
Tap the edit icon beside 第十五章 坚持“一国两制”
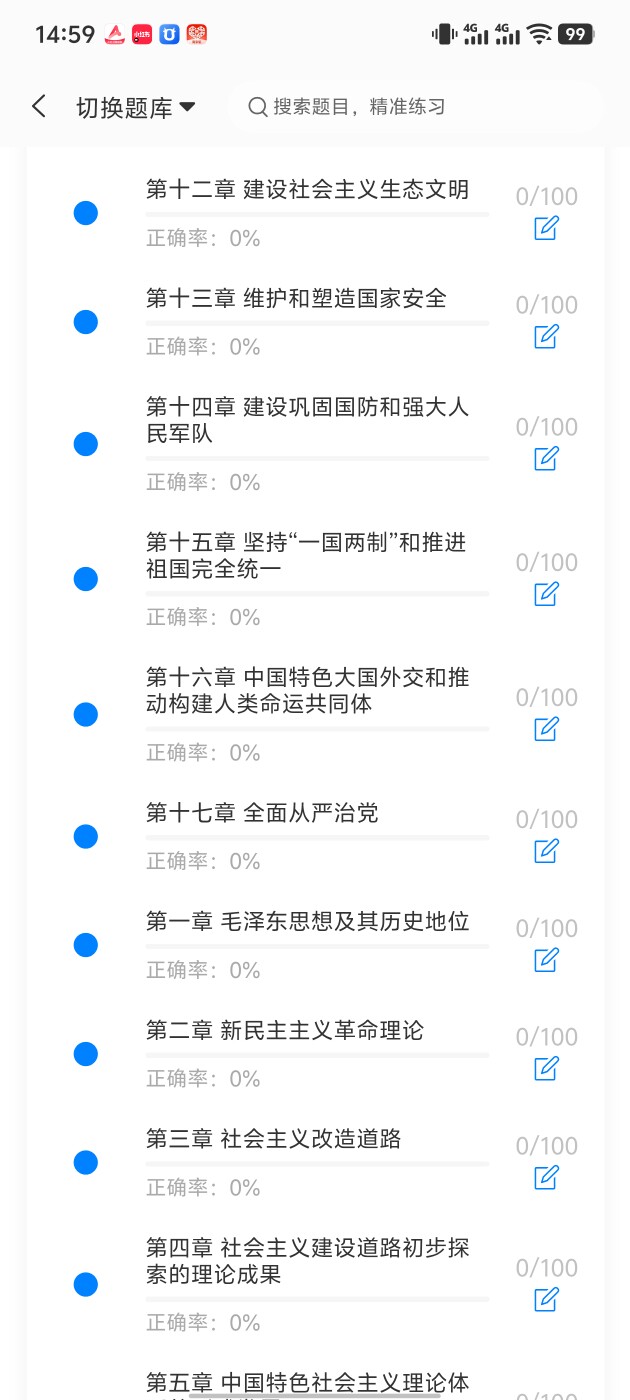click(546, 594)
